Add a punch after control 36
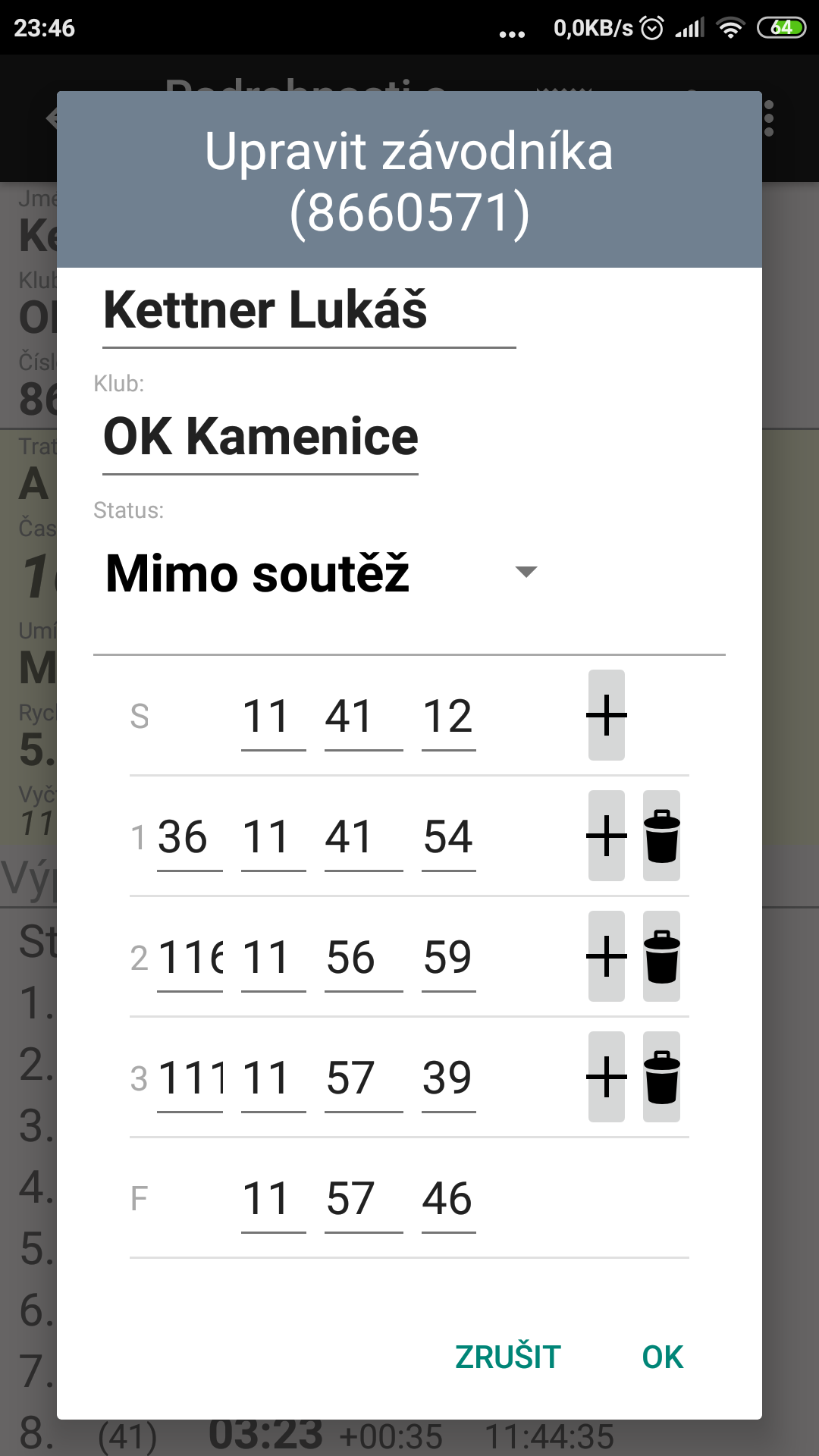 point(606,836)
